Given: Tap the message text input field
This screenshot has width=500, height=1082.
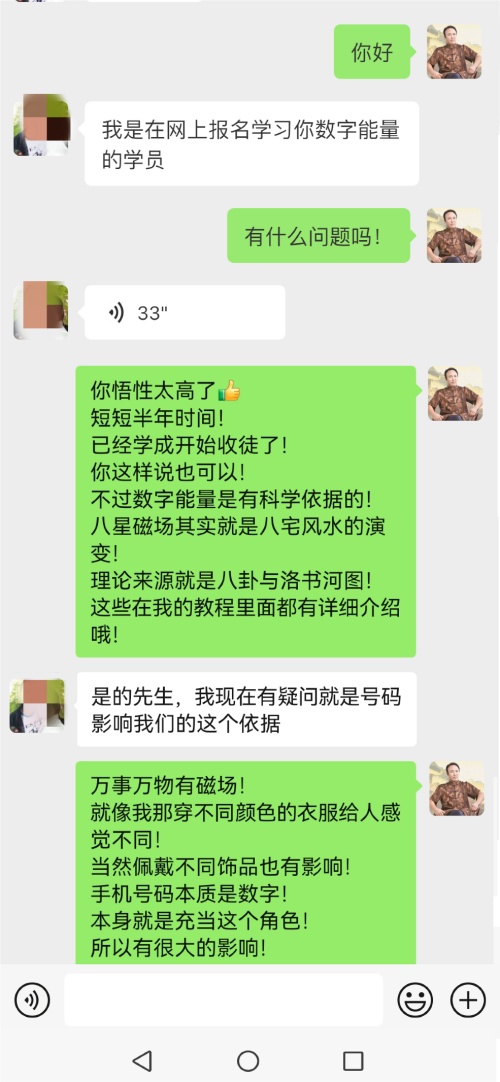Looking at the screenshot, I should click(223, 999).
